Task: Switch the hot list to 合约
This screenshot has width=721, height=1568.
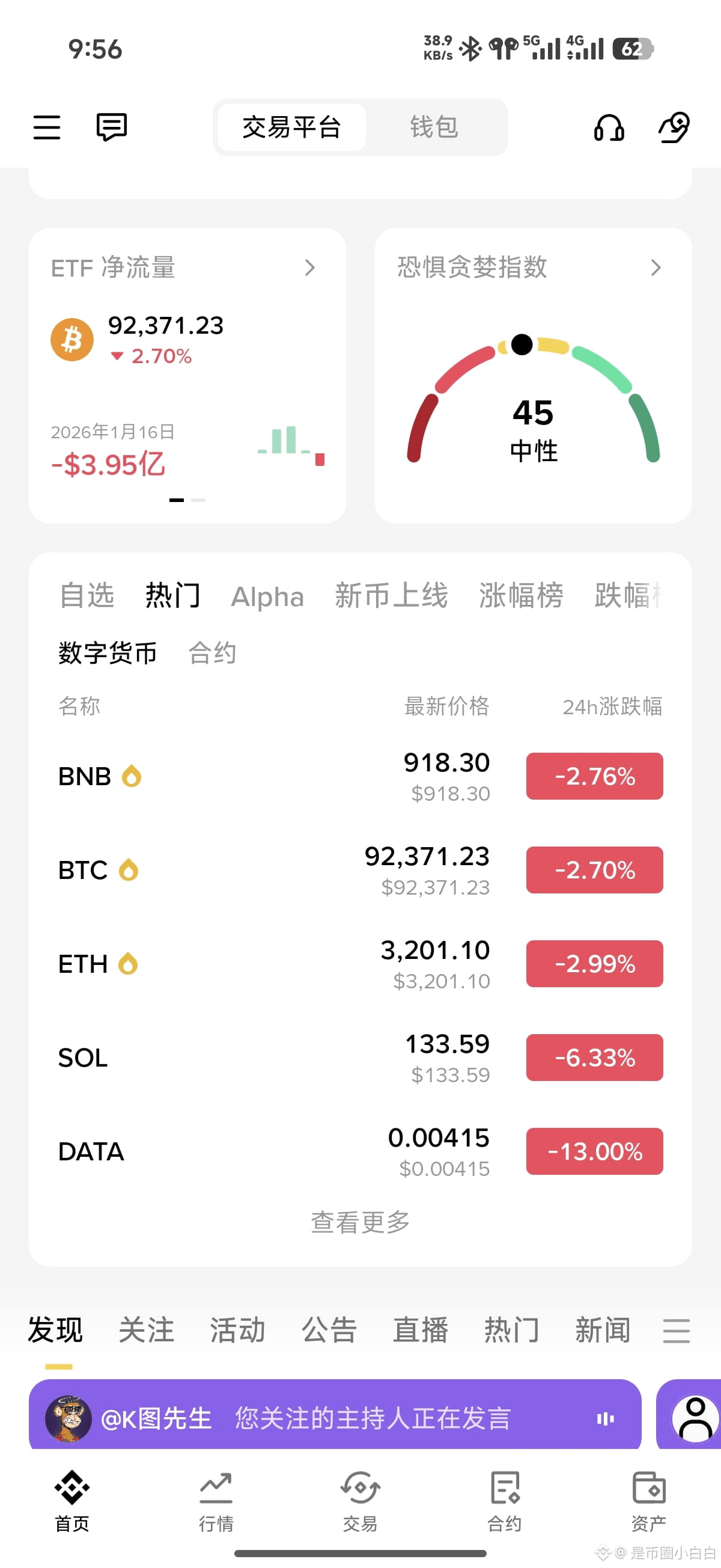Action: [x=212, y=653]
